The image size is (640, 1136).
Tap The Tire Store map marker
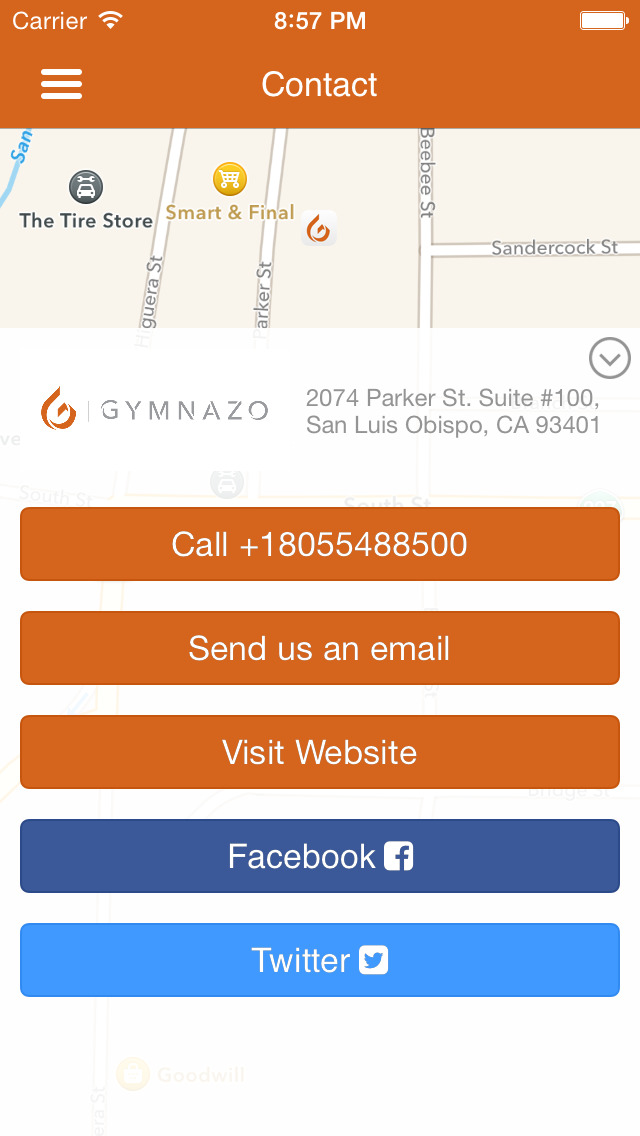pos(86,187)
